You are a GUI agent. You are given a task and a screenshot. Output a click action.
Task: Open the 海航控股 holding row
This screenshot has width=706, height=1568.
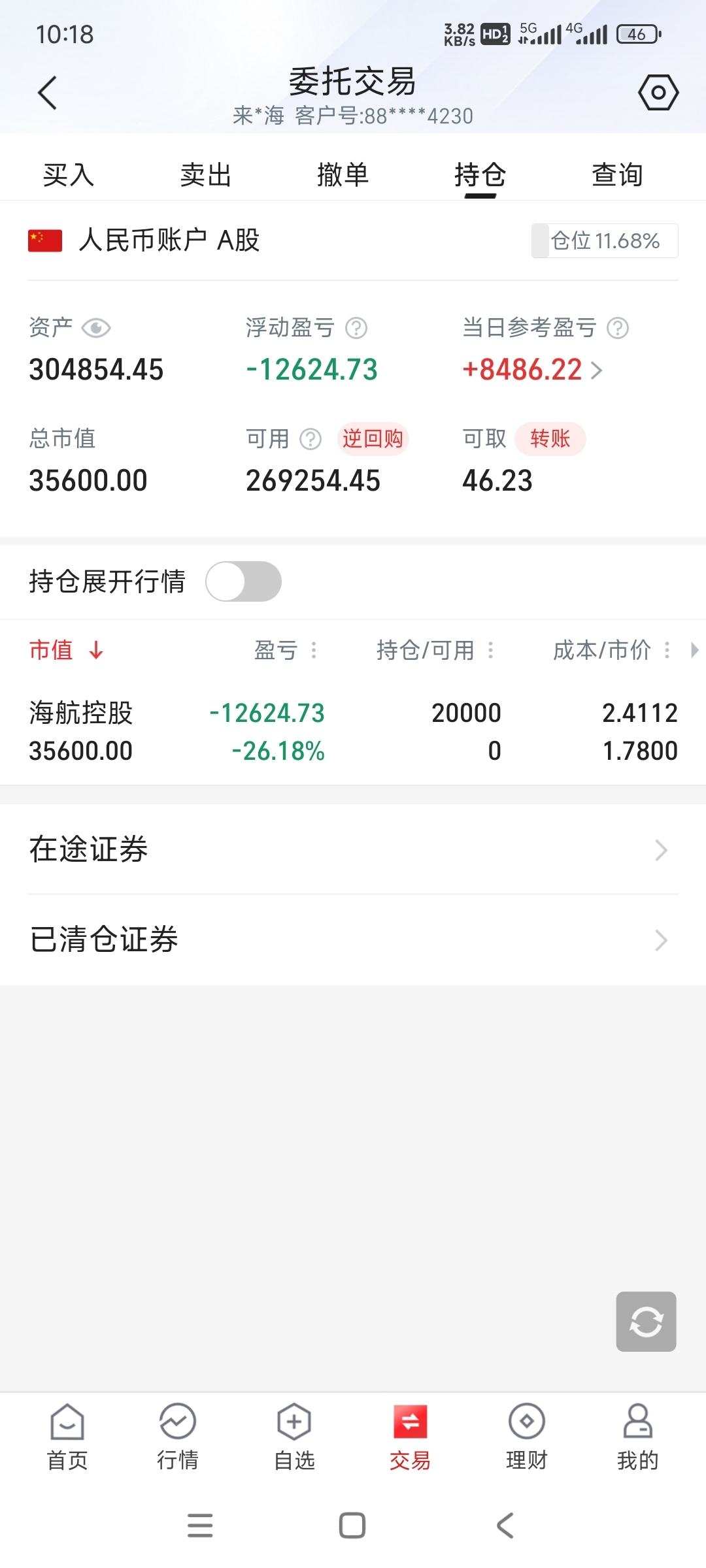(353, 732)
